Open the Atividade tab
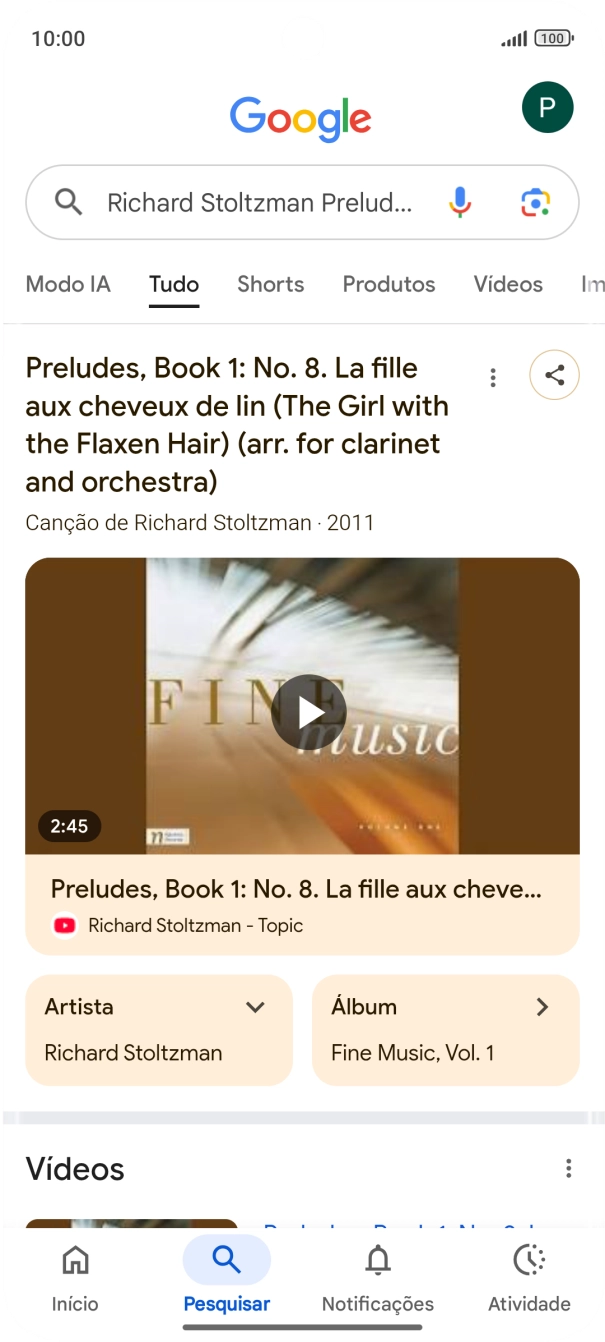 [529, 1276]
